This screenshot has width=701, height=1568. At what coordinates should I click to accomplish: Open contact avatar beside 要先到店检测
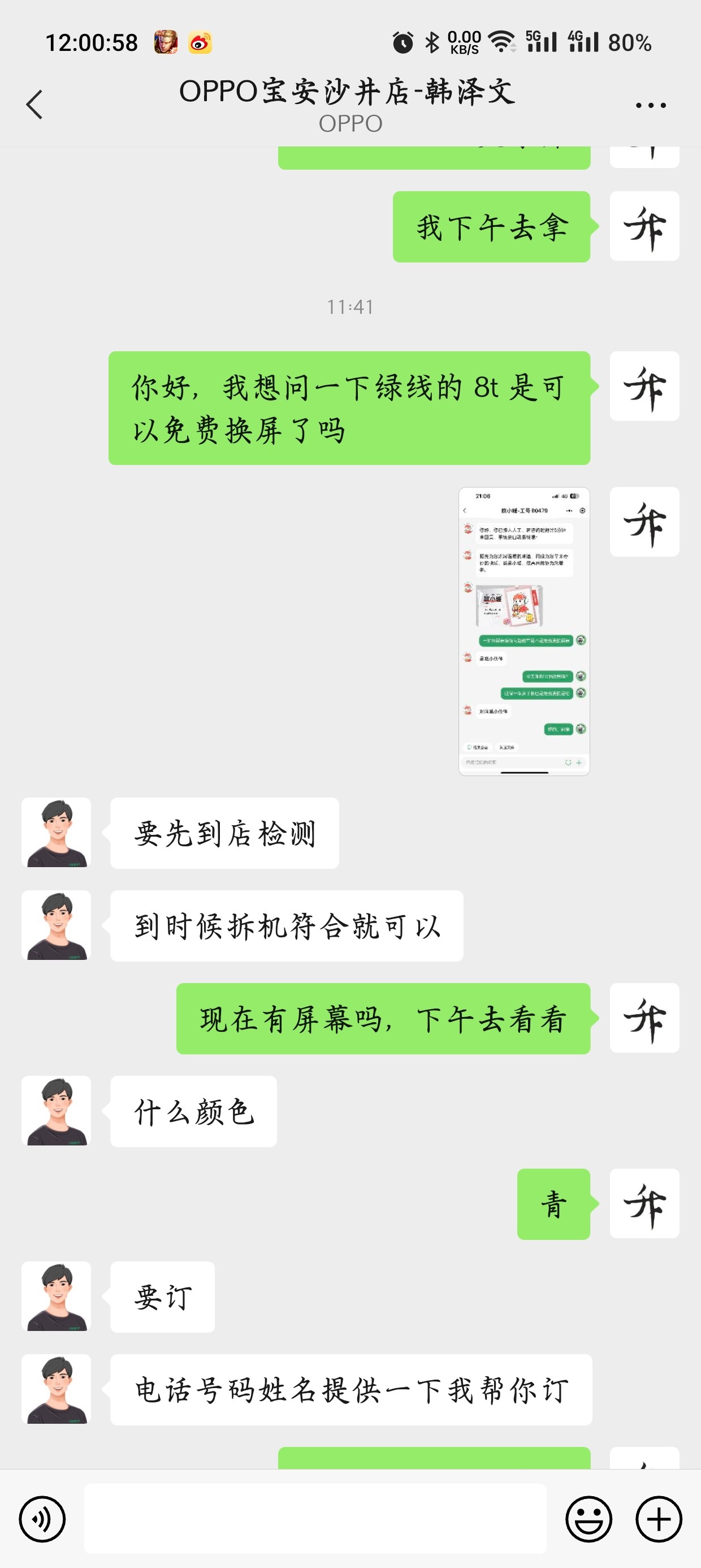[56, 833]
